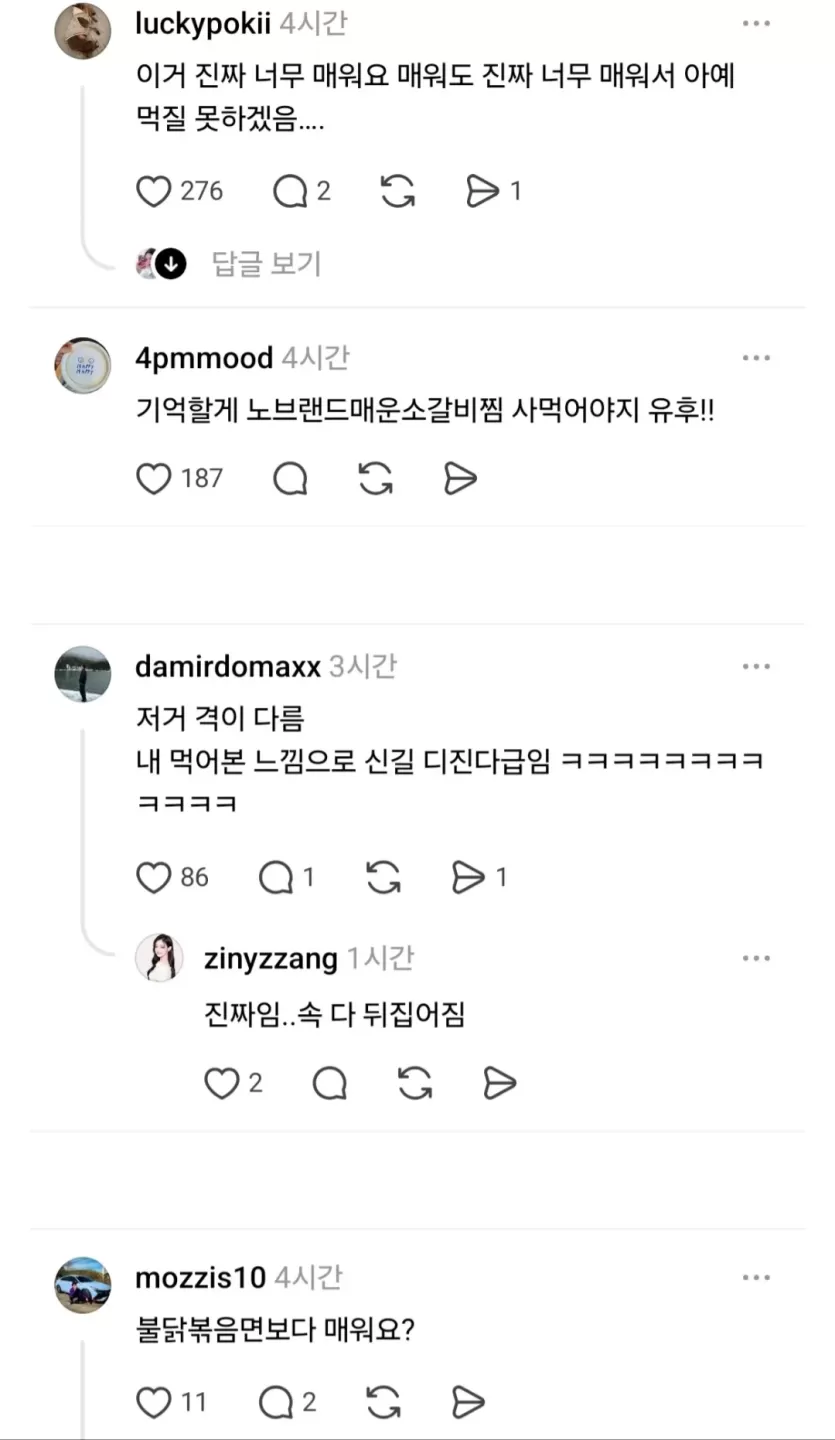The image size is (835, 1440).
Task: Open zinyzzang's profile
Action: [x=159, y=958]
